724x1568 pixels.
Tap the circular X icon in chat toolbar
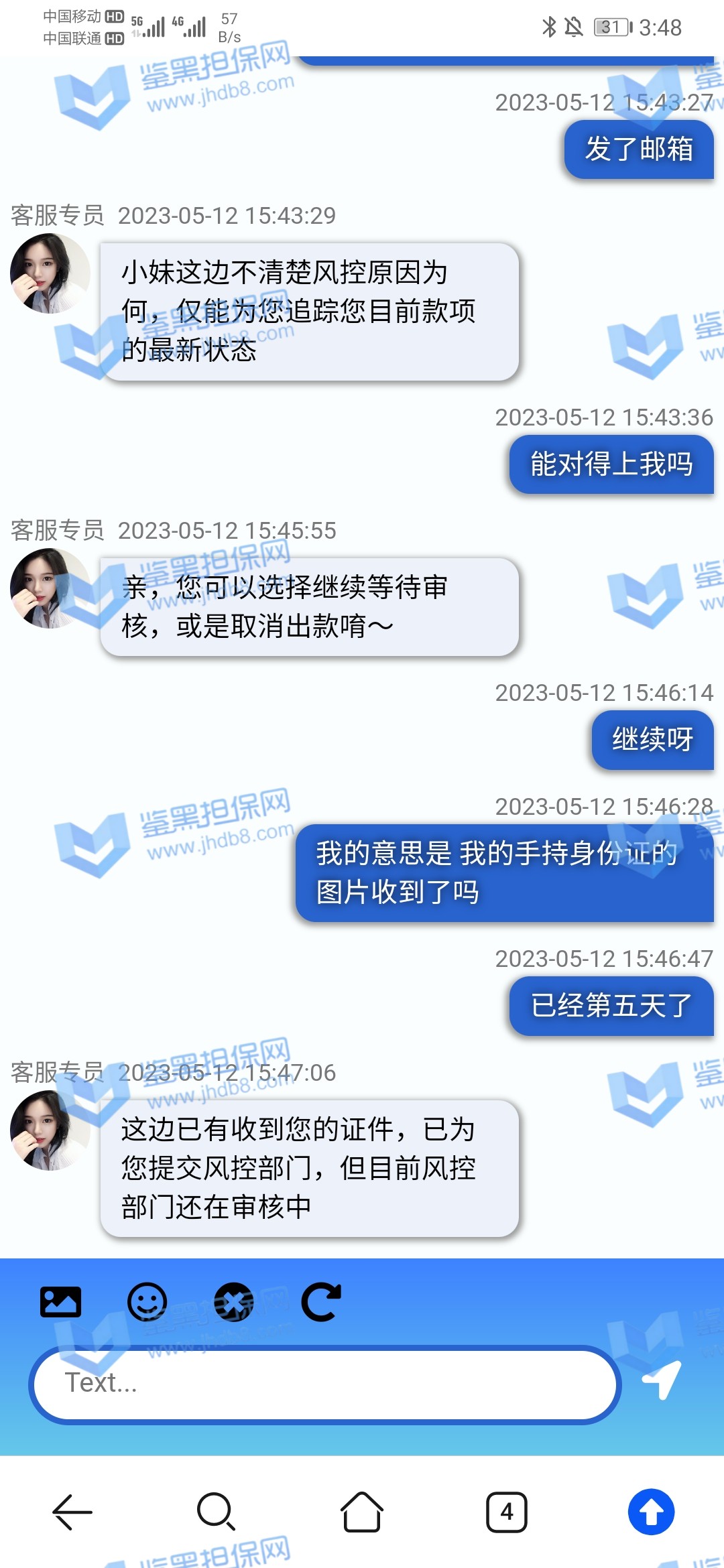click(x=233, y=1302)
